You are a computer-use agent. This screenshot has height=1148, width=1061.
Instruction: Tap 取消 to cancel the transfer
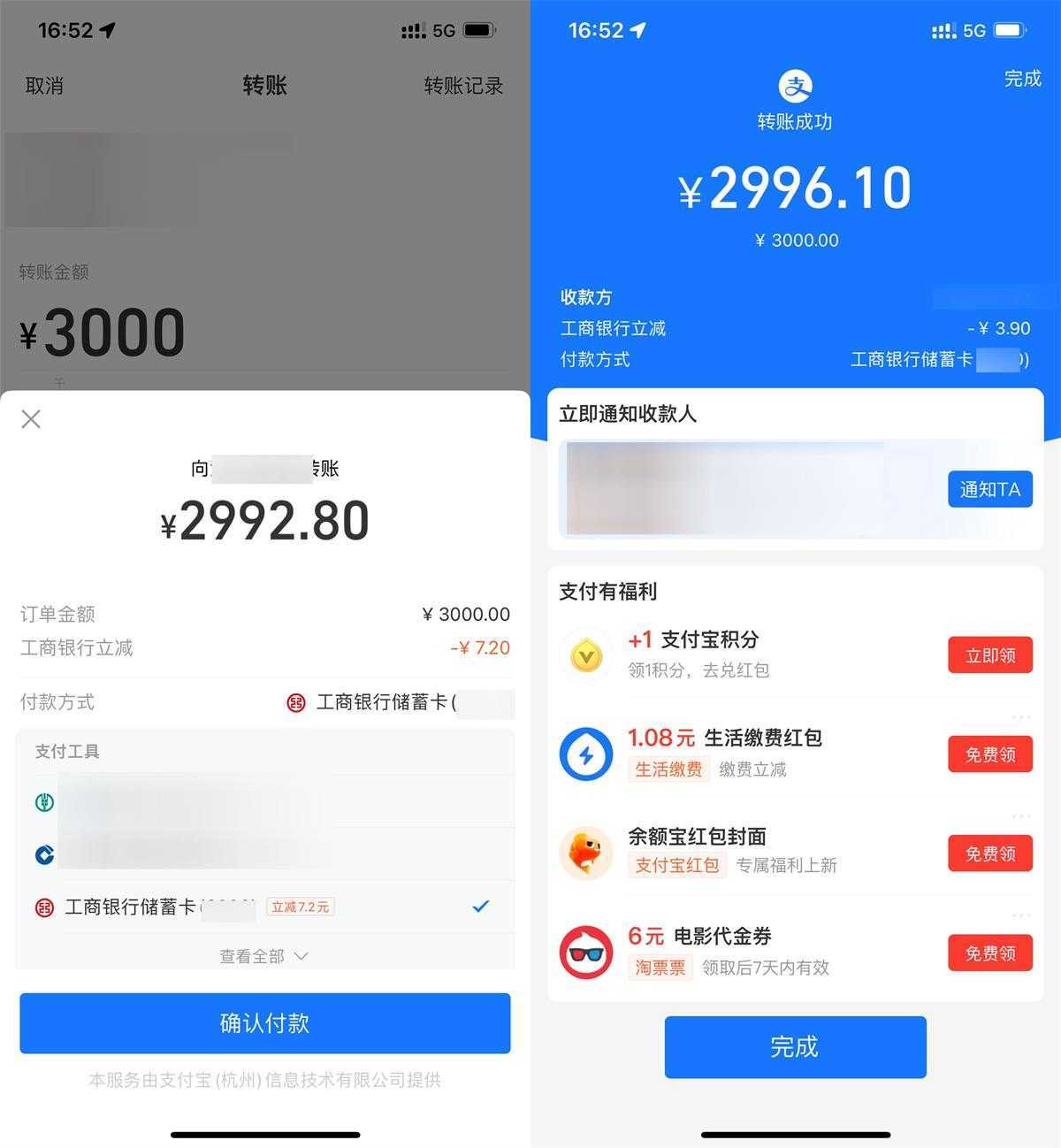44,86
